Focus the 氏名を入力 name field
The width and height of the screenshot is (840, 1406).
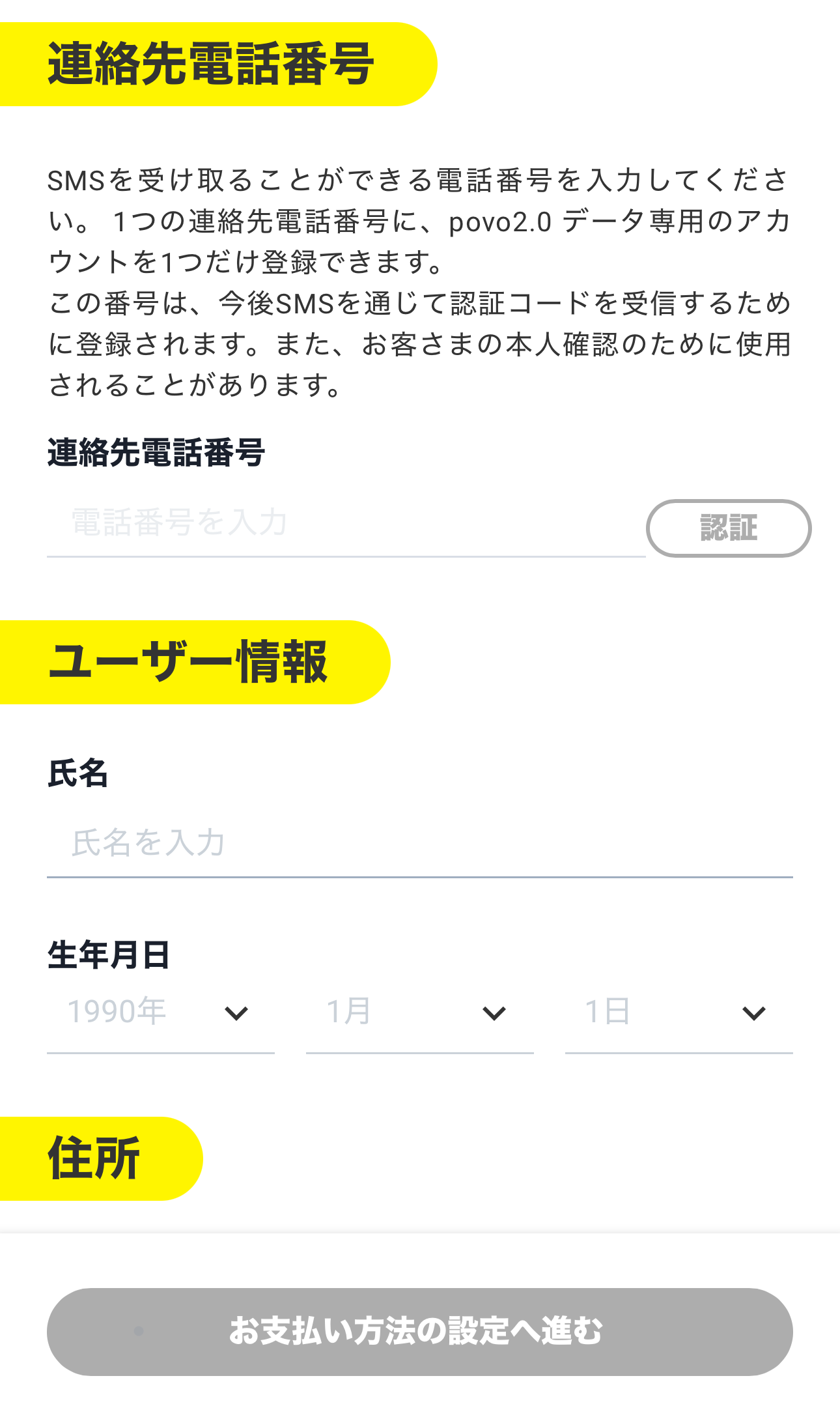pos(419,843)
